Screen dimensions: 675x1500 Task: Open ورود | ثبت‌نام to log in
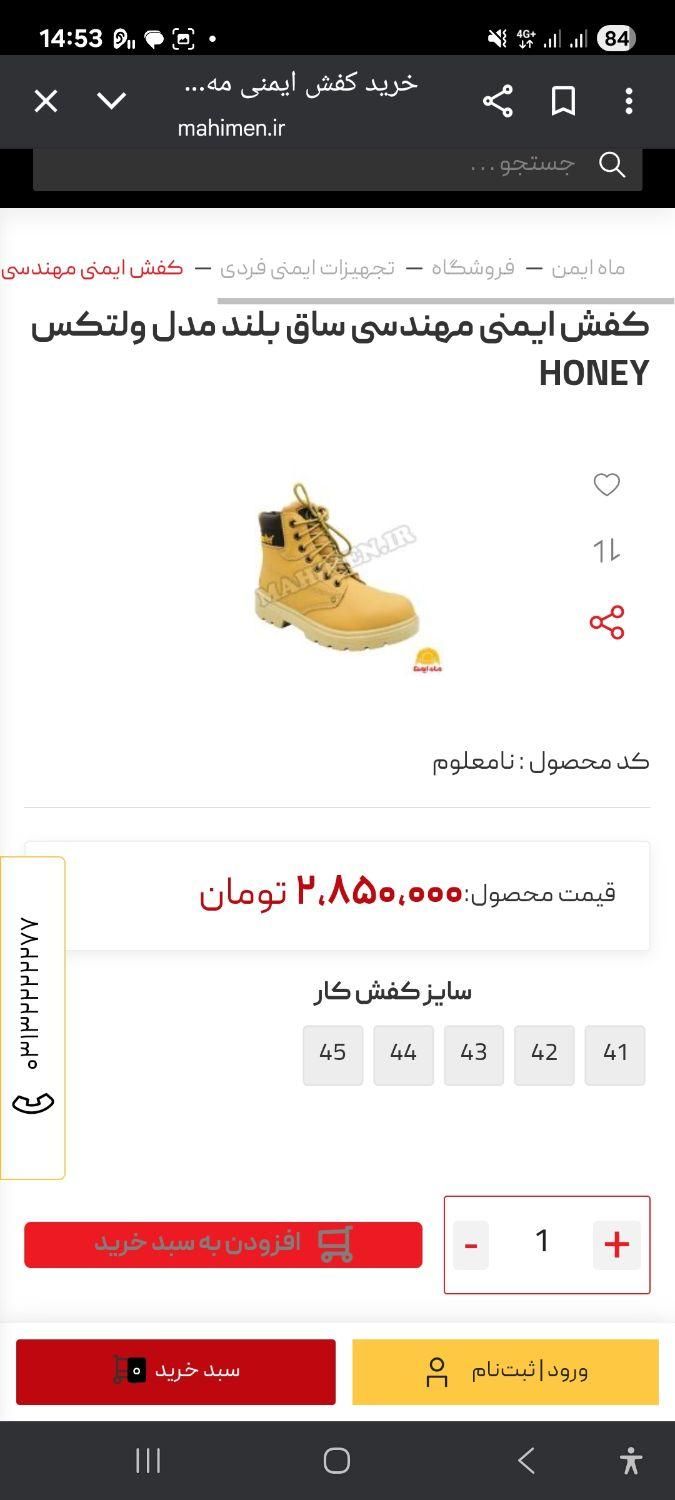(x=505, y=1371)
